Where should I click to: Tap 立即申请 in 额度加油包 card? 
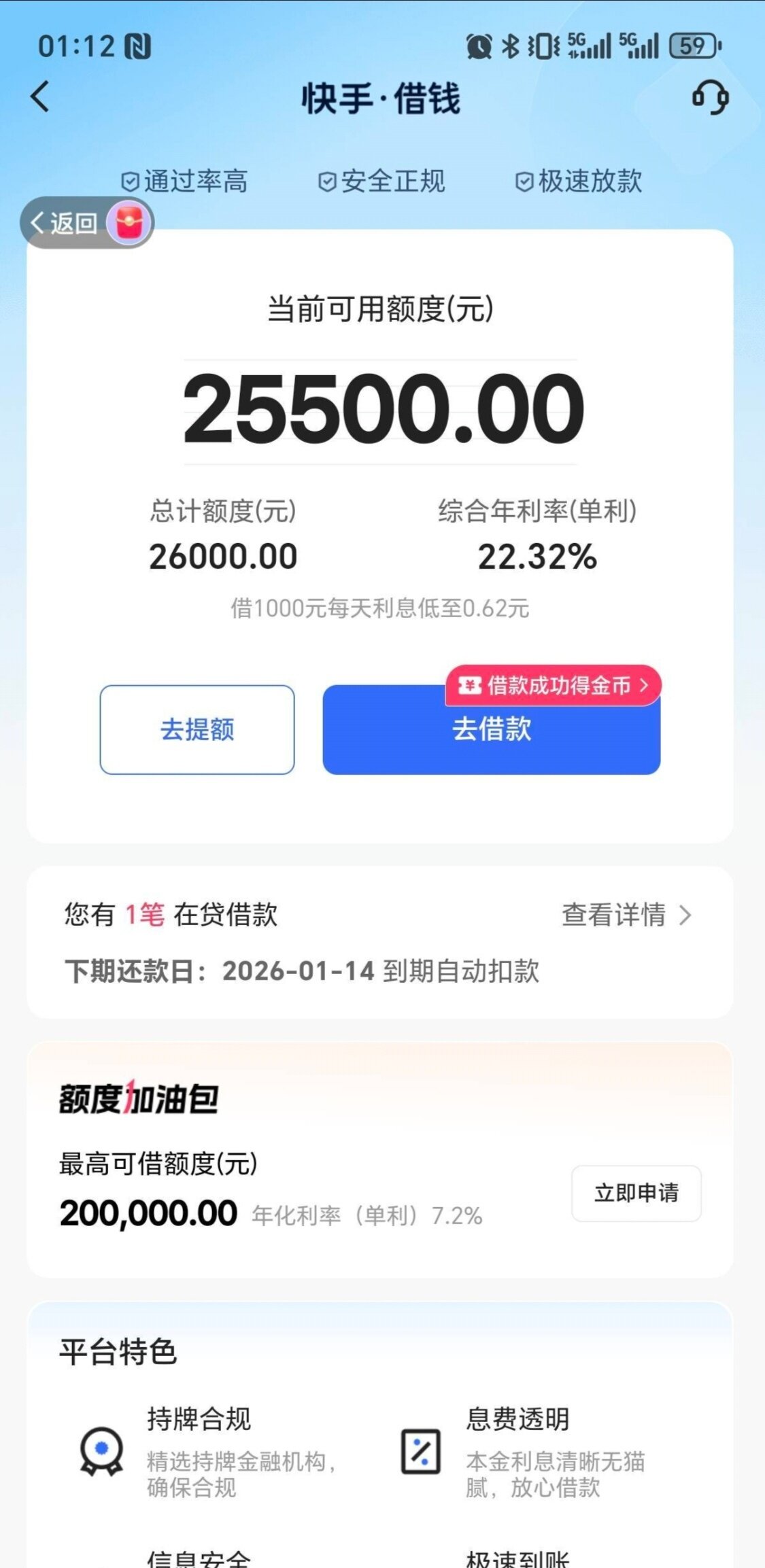tap(636, 1193)
